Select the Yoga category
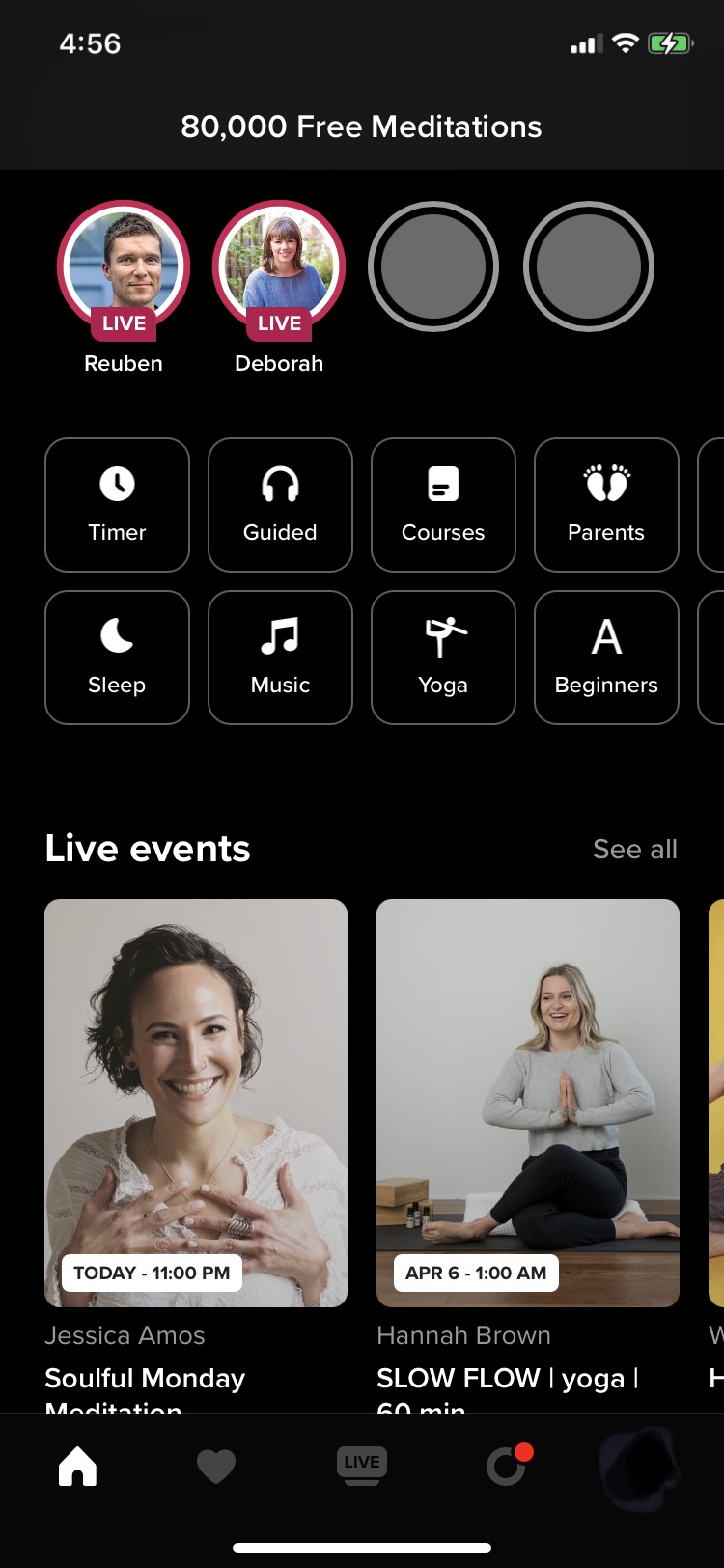Image resolution: width=724 pixels, height=1568 pixels. [443, 658]
